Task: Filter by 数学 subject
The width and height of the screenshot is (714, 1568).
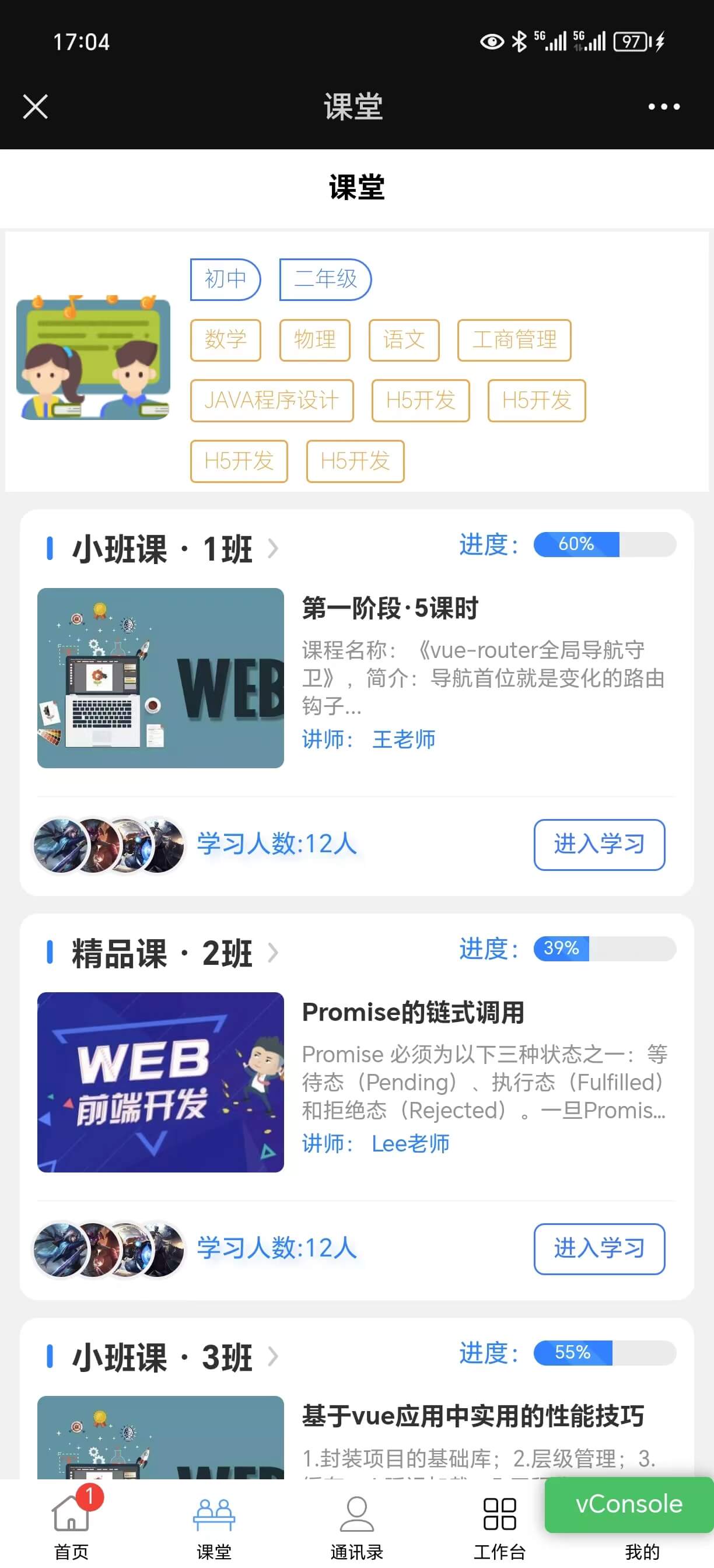Action: pos(225,339)
